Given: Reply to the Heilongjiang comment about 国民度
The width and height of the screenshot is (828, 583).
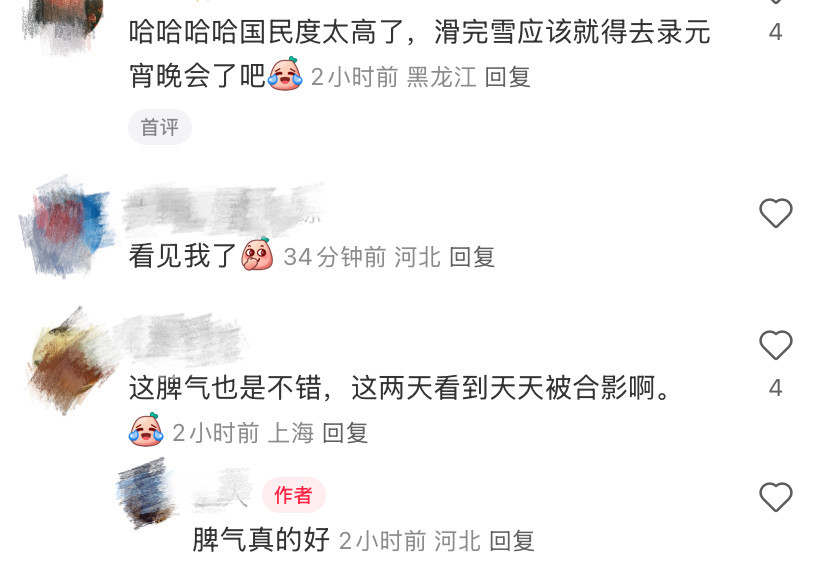Looking at the screenshot, I should coord(508,77).
